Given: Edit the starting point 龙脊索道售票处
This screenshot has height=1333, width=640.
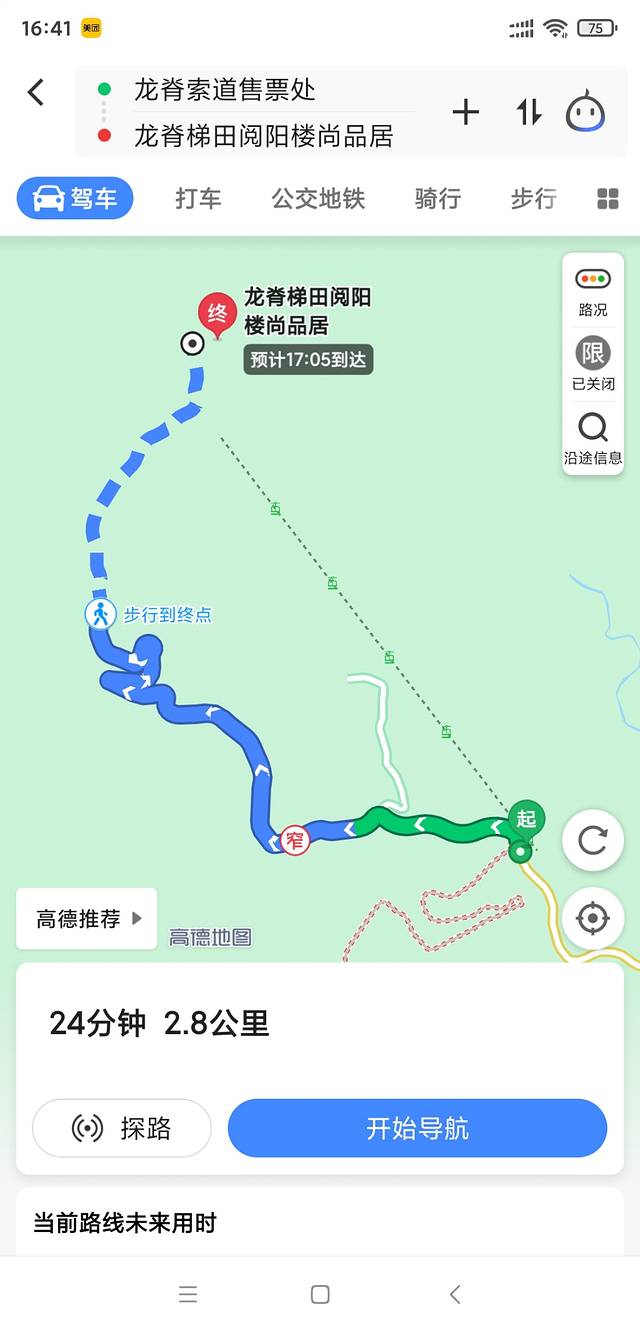Looking at the screenshot, I should click(225, 90).
